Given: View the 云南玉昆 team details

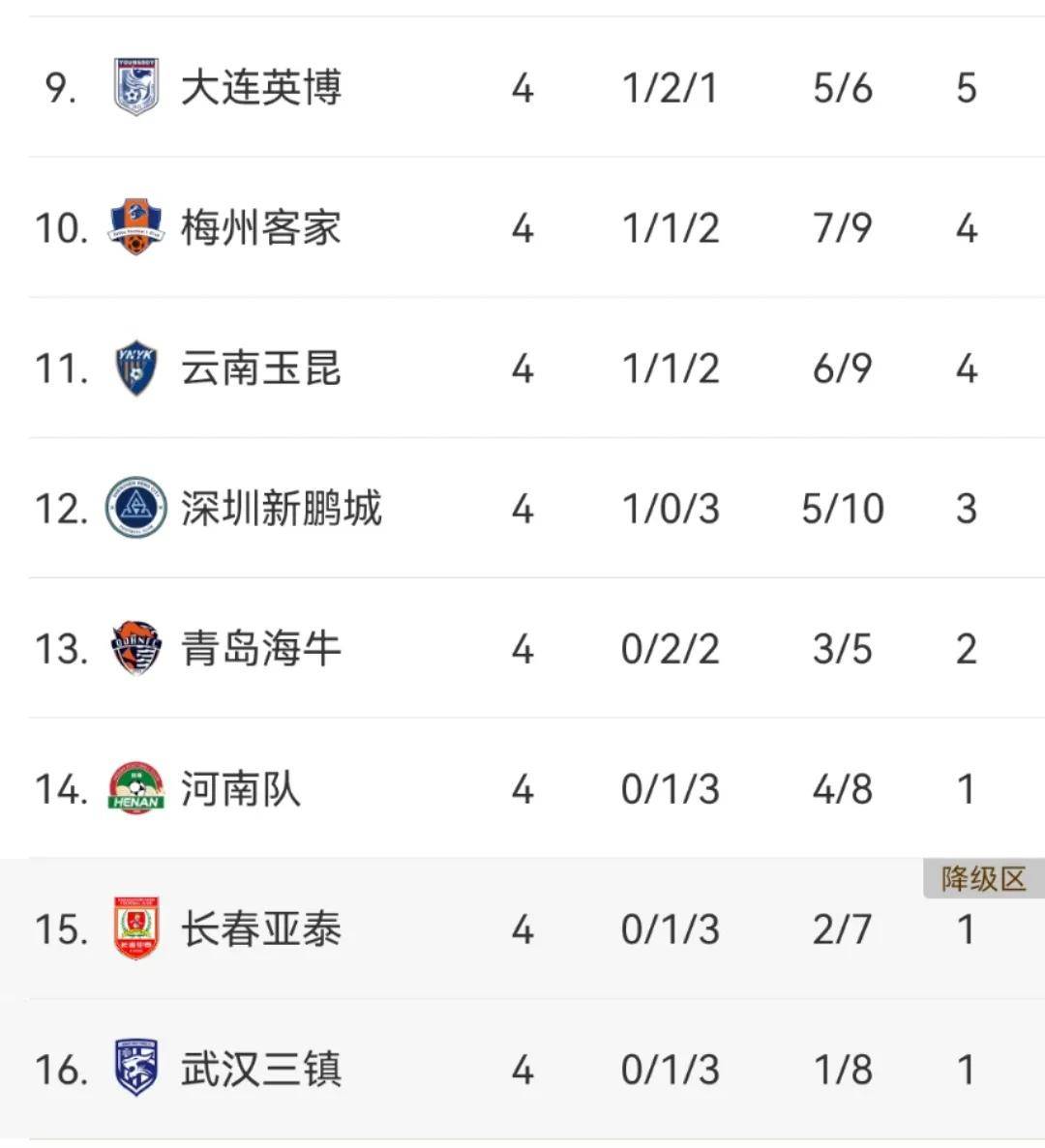Looking at the screenshot, I should [x=261, y=368].
